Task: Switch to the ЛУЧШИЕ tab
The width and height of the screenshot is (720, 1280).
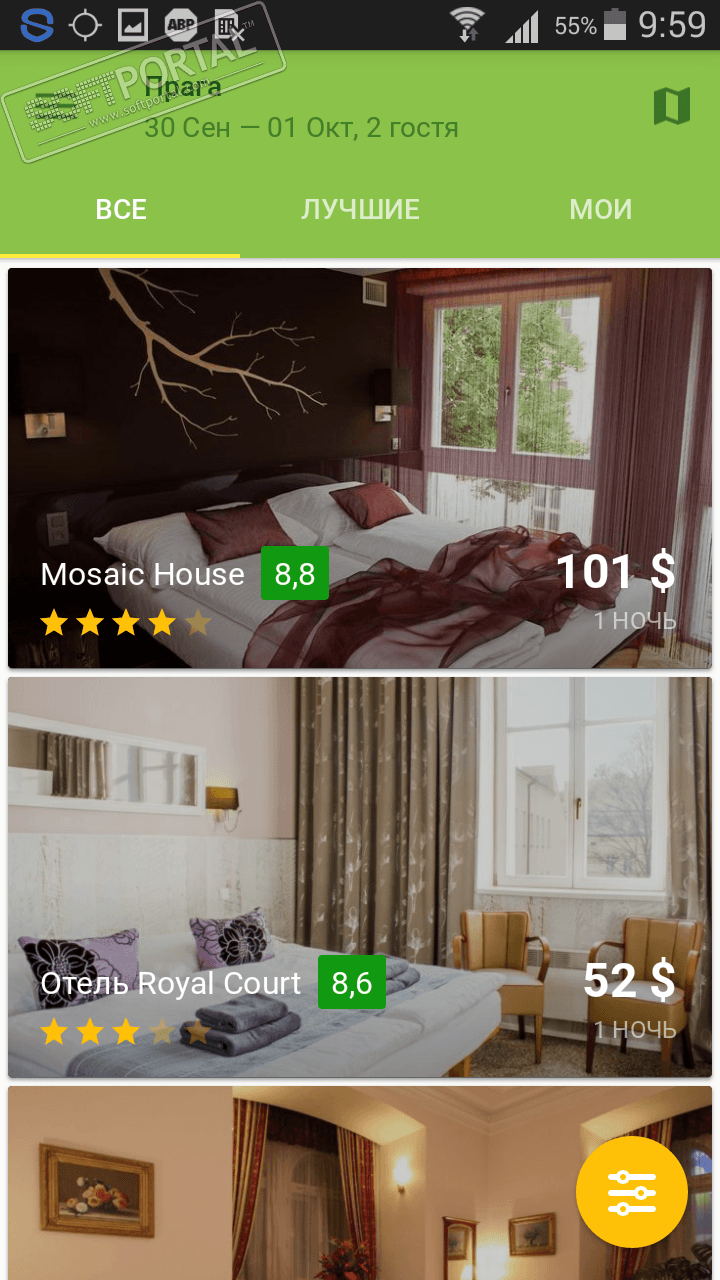Action: click(360, 210)
